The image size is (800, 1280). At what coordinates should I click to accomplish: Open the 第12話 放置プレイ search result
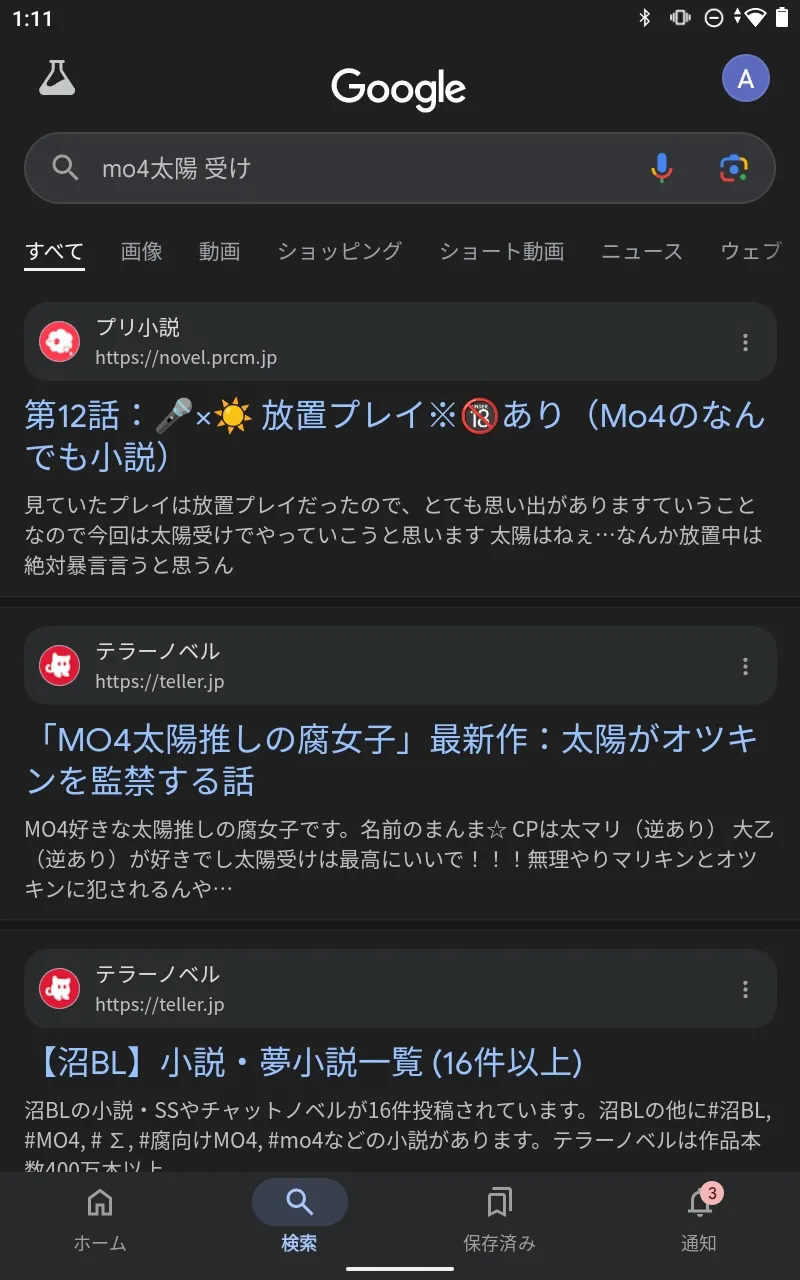point(394,436)
